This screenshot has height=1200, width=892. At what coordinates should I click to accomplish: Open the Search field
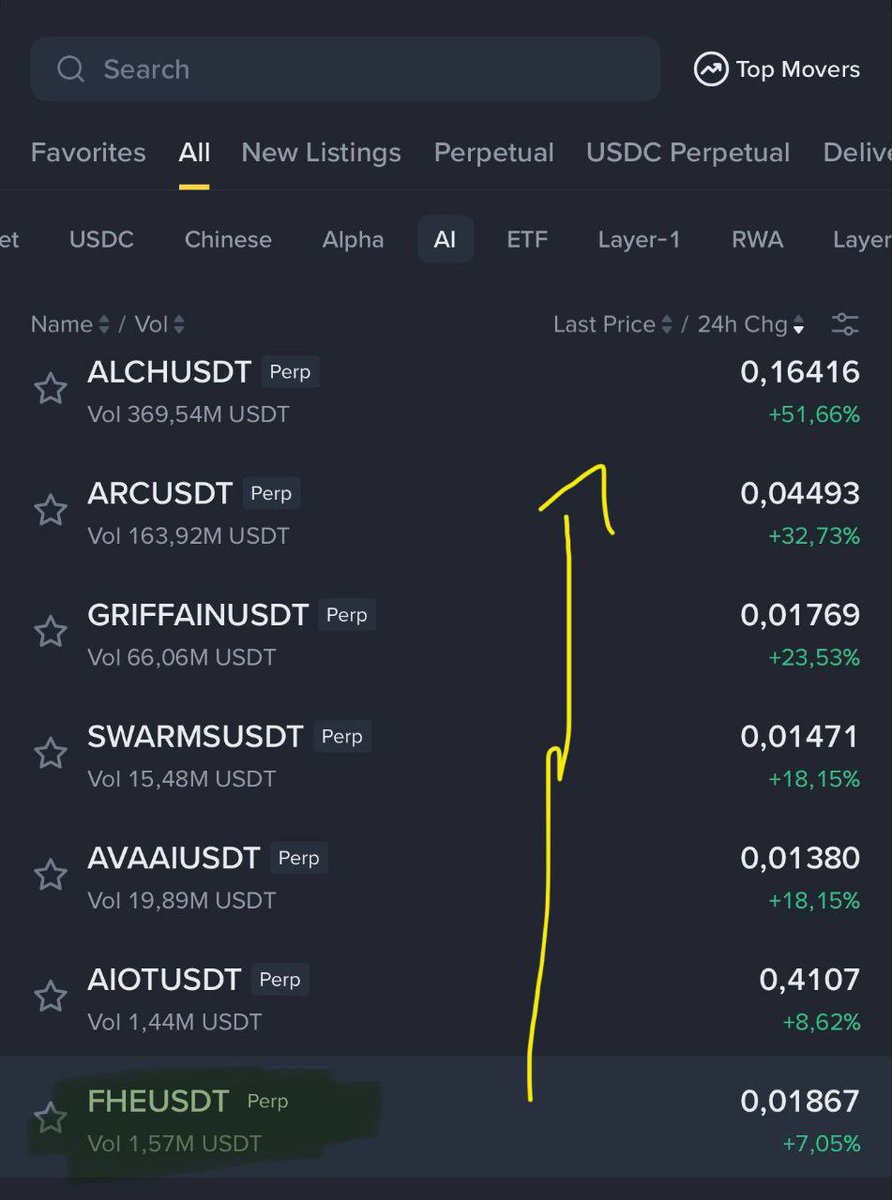click(345, 69)
